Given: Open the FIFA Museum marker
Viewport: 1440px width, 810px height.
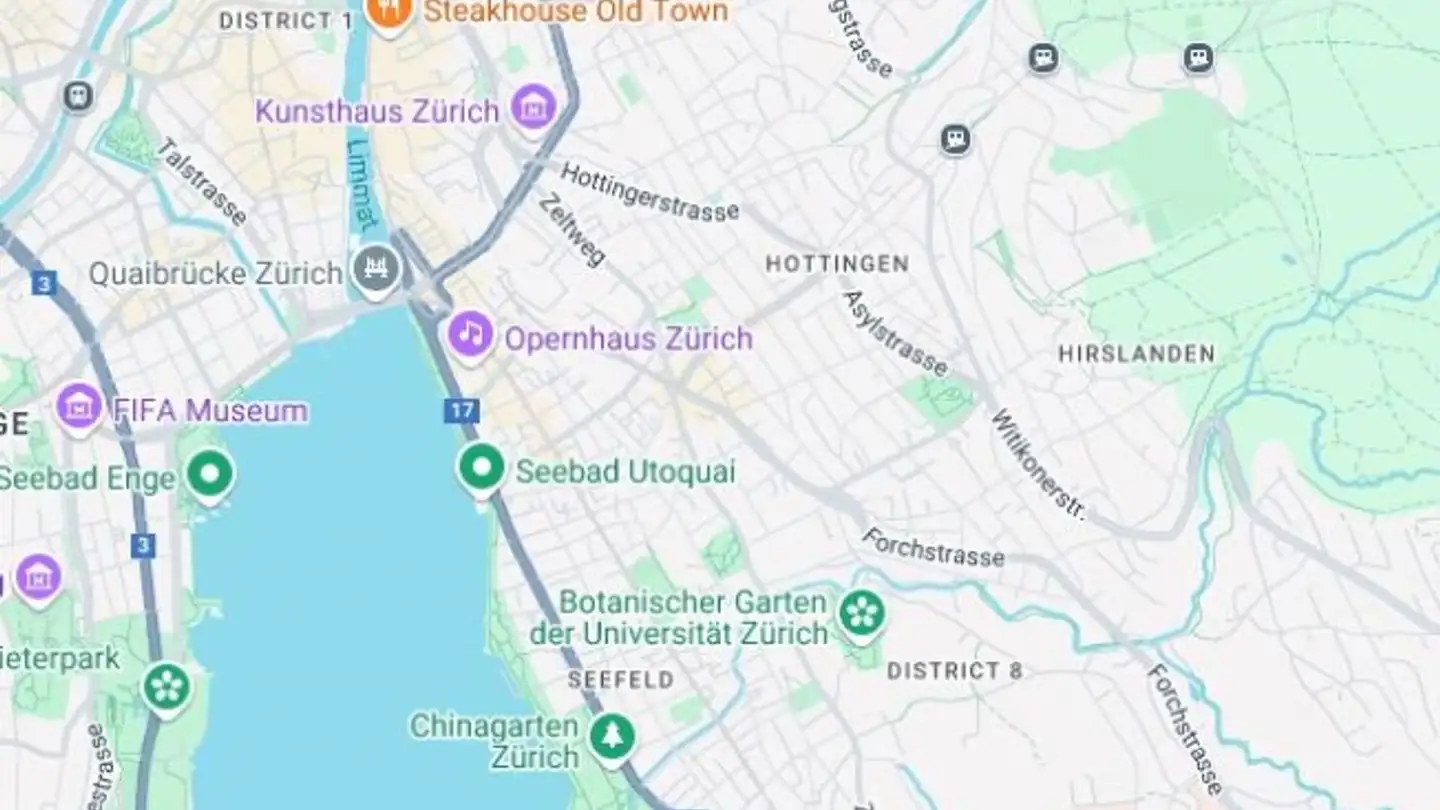Looking at the screenshot, I should tap(79, 407).
